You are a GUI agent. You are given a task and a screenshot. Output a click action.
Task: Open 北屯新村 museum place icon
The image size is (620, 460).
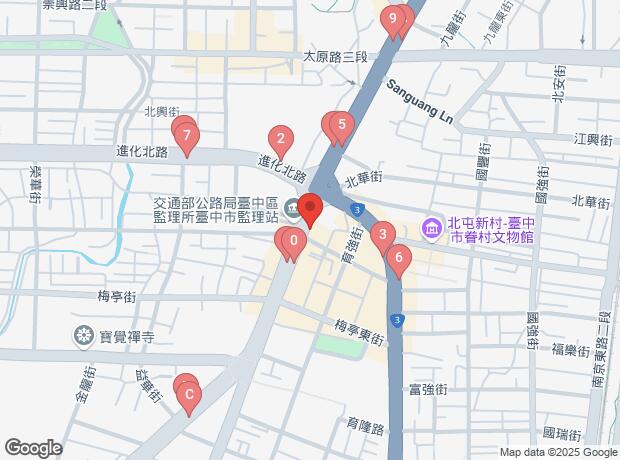pos(431,229)
